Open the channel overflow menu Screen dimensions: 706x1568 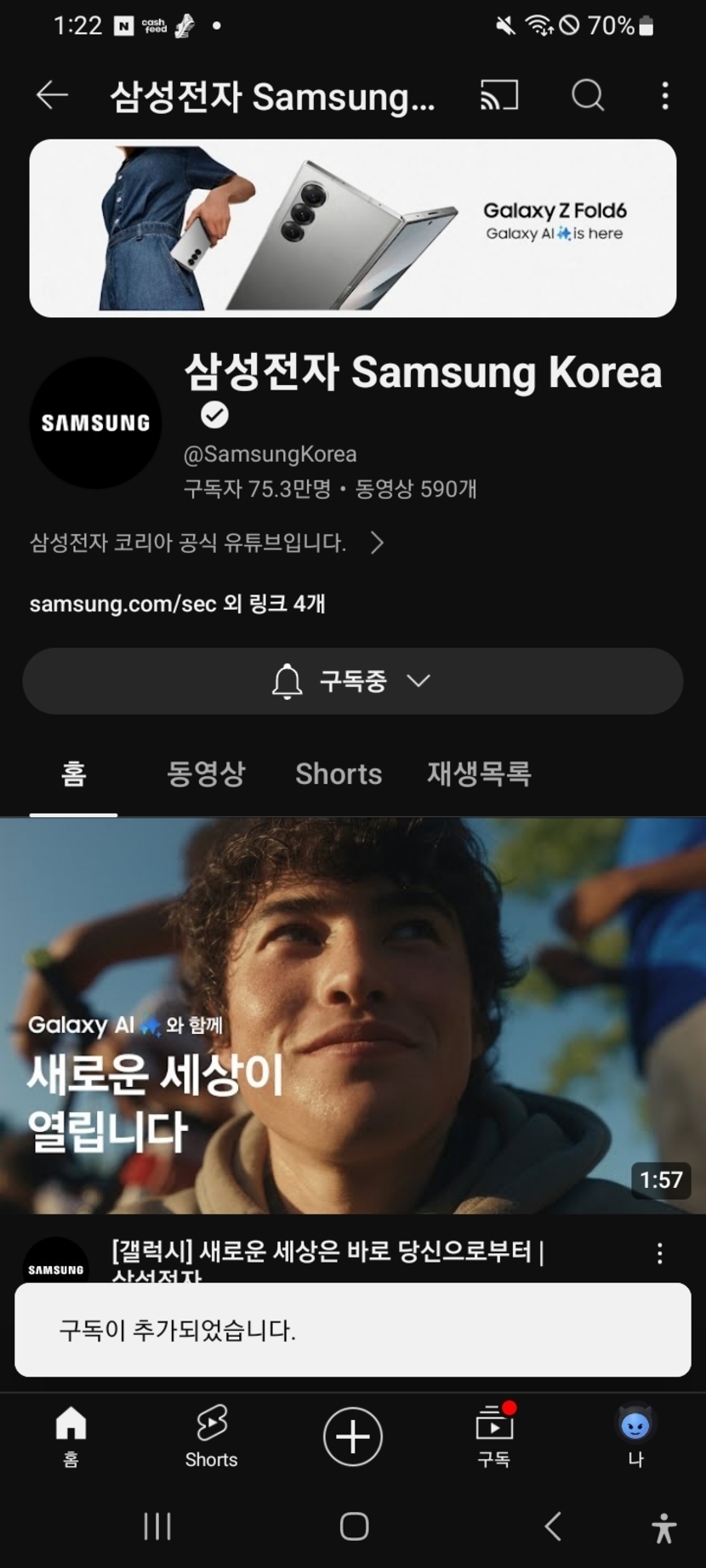665,95
